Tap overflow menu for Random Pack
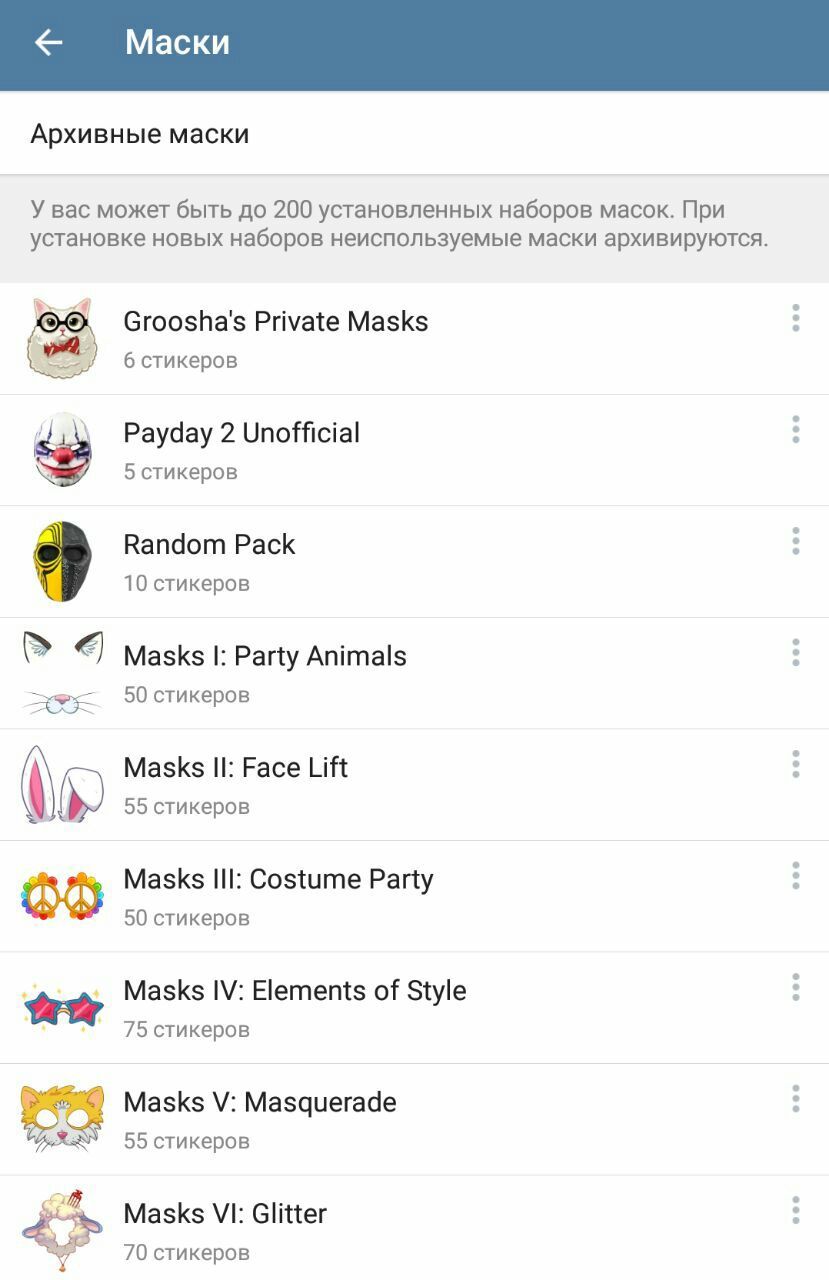The height and width of the screenshot is (1280, 829). 796,542
